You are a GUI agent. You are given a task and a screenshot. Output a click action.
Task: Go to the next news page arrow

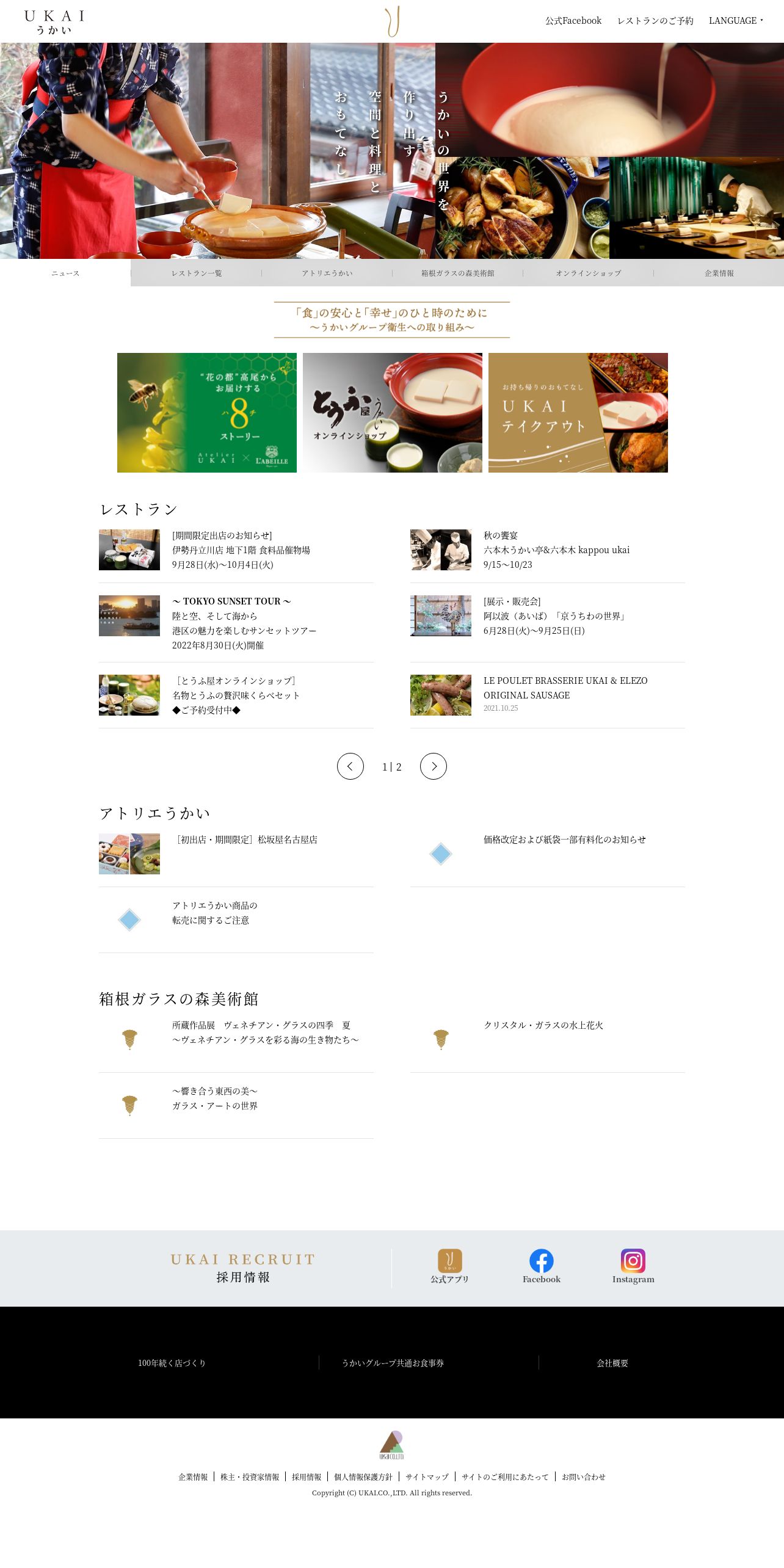pos(433,766)
